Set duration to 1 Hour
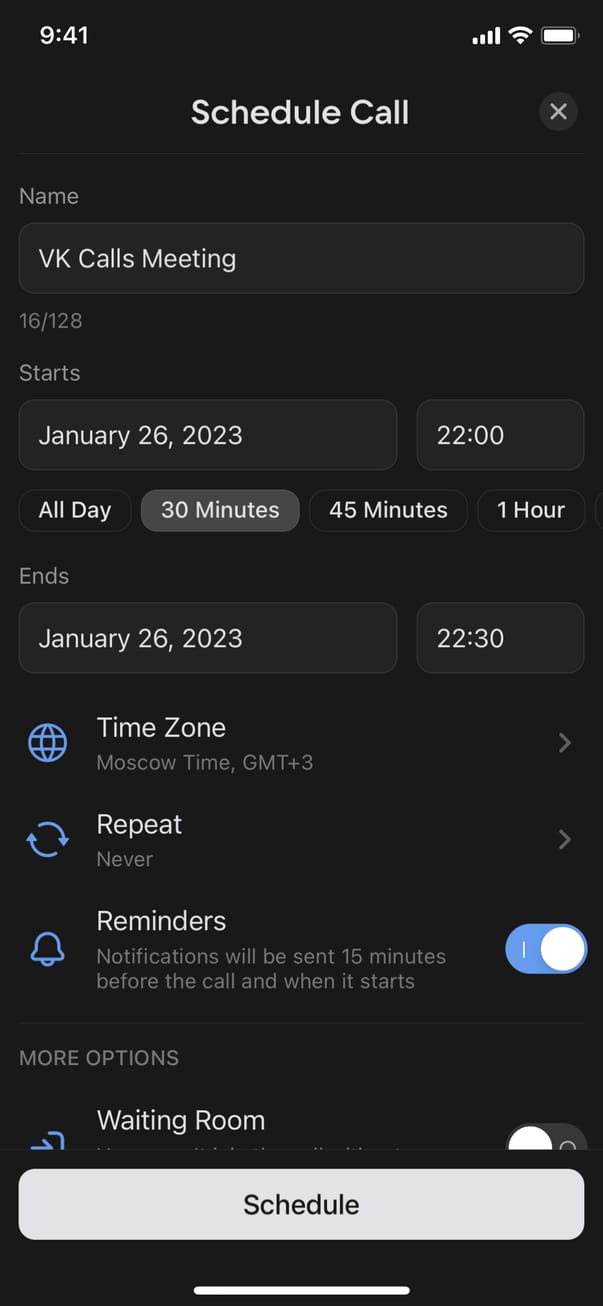Viewport: 603px width, 1306px height. point(531,510)
